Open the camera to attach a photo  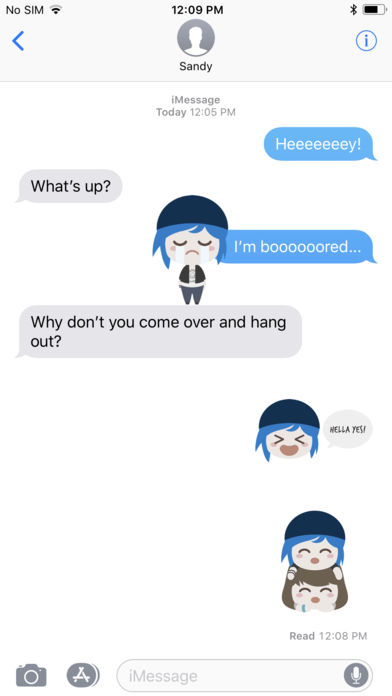[x=31, y=675]
